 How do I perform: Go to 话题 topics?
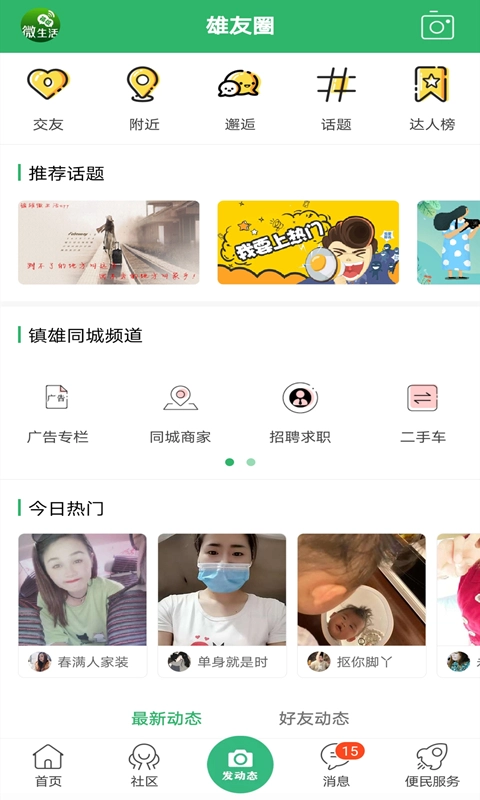tap(336, 99)
